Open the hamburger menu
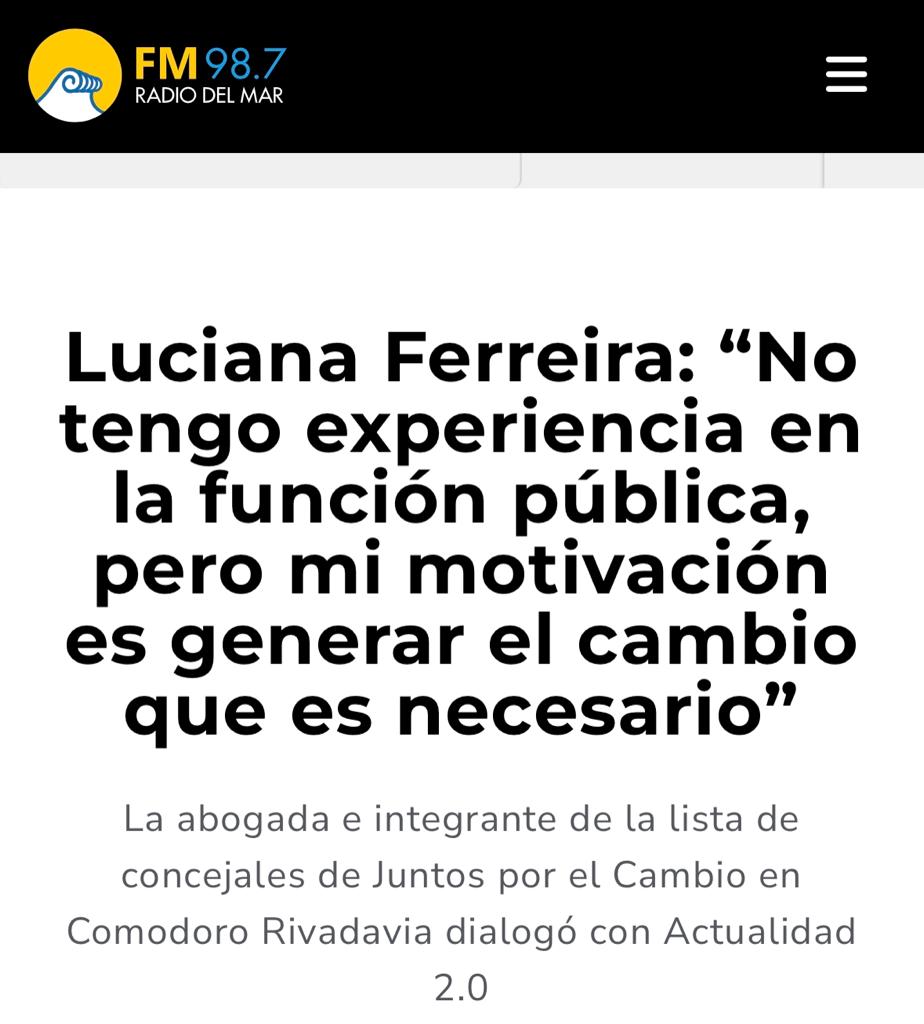Viewport: 924px width, 1024px height. (846, 75)
